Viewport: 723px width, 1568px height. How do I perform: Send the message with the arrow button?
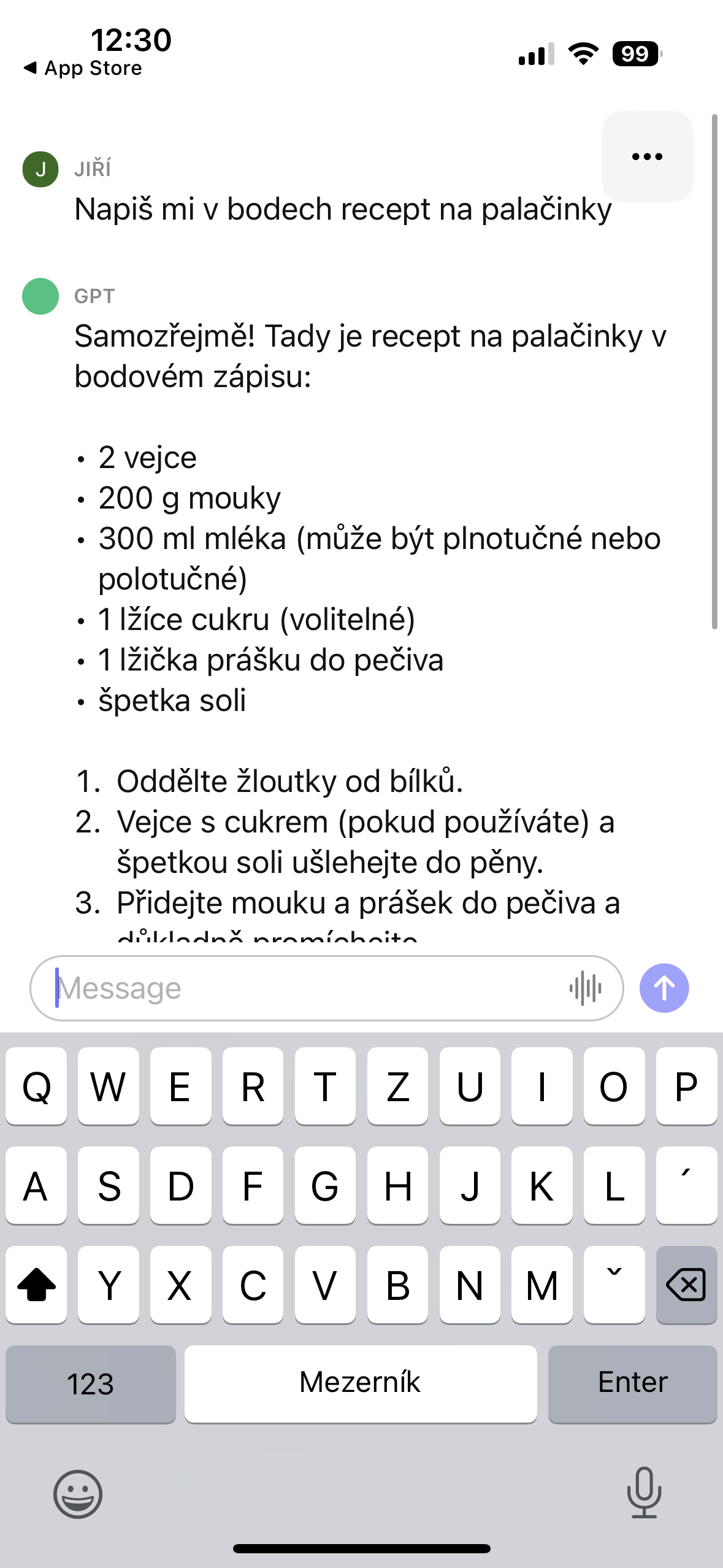(x=664, y=988)
